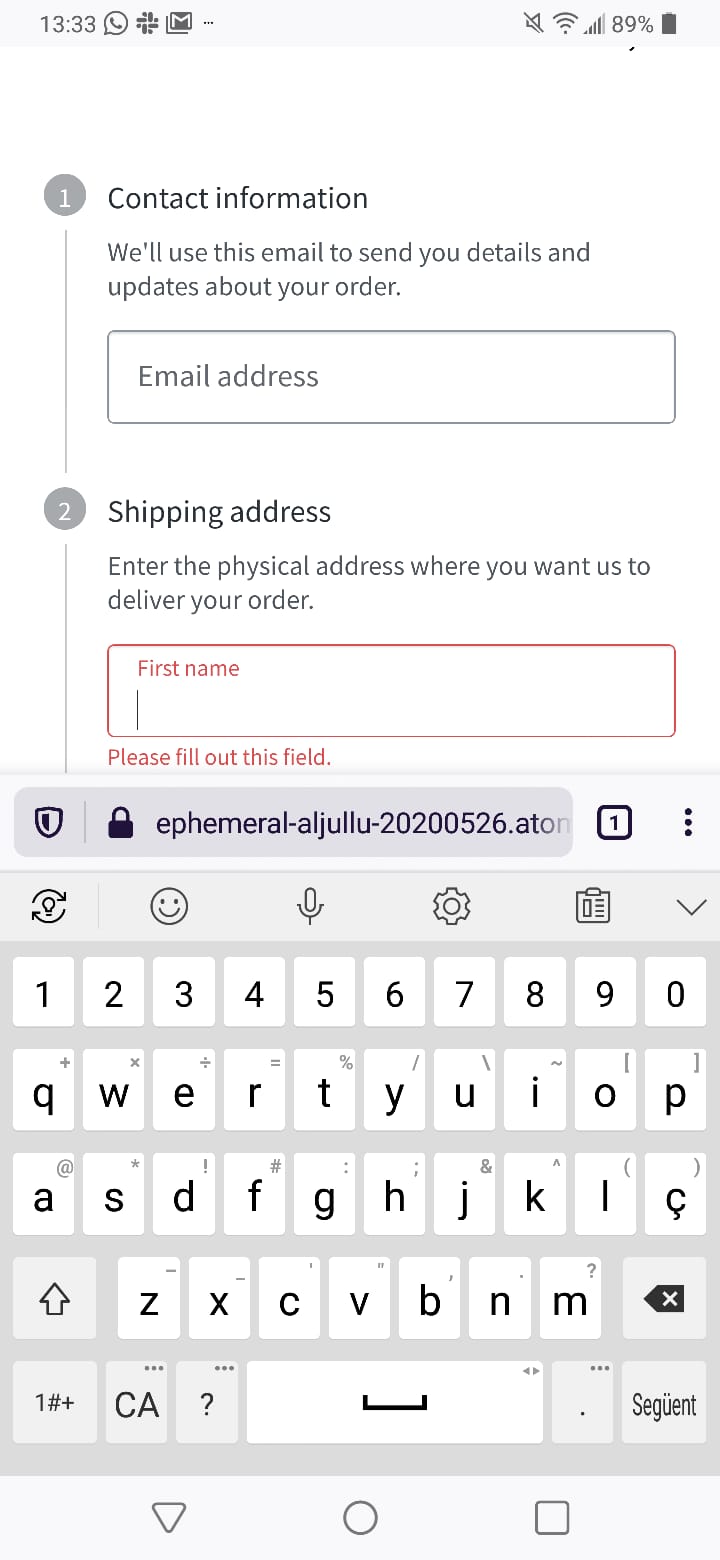The image size is (720, 1560).
Task: Tap the Email address input field
Action: 391,376
